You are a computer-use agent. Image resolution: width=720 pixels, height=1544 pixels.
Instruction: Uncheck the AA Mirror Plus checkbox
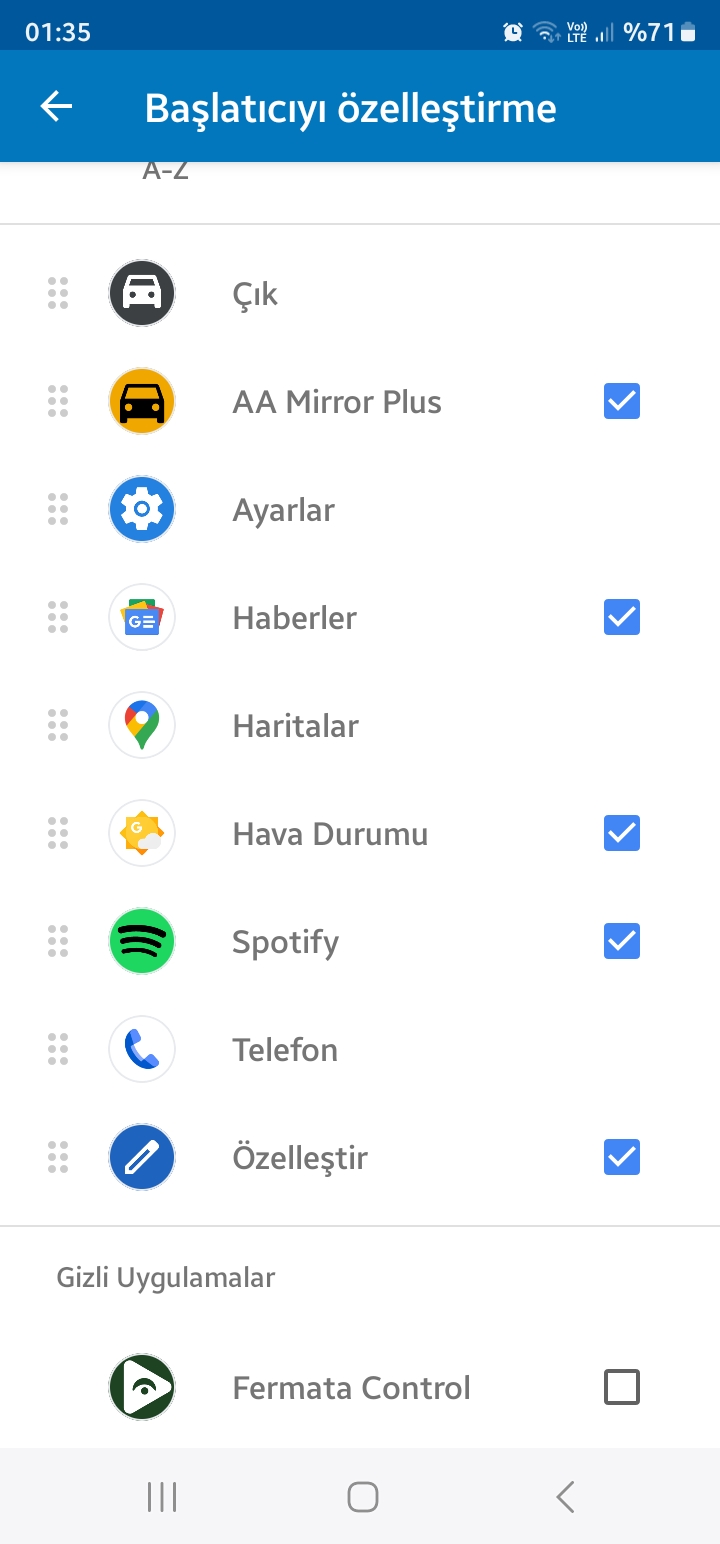pyautogui.click(x=622, y=402)
